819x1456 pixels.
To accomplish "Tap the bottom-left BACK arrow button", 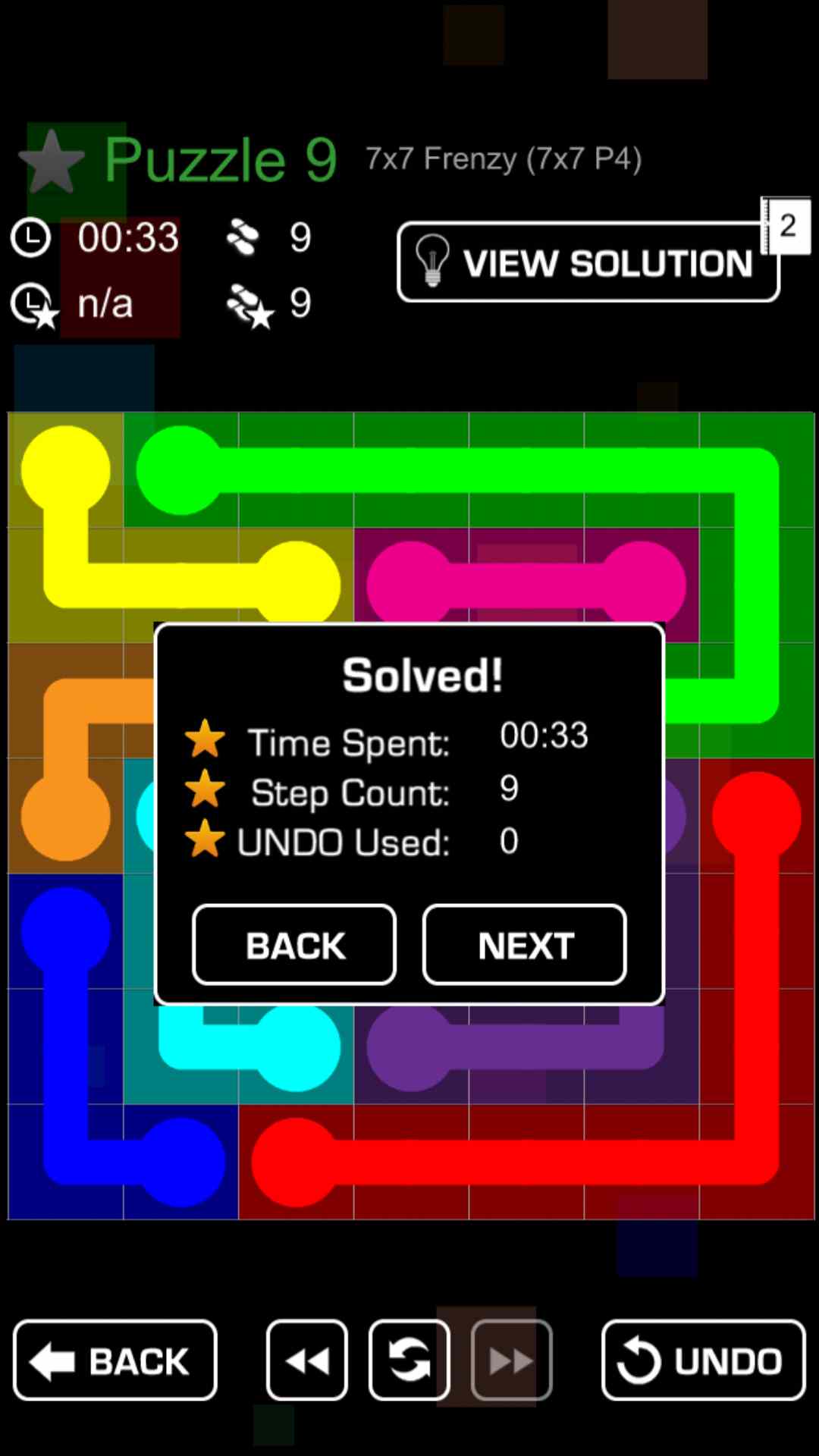I will [x=115, y=1360].
